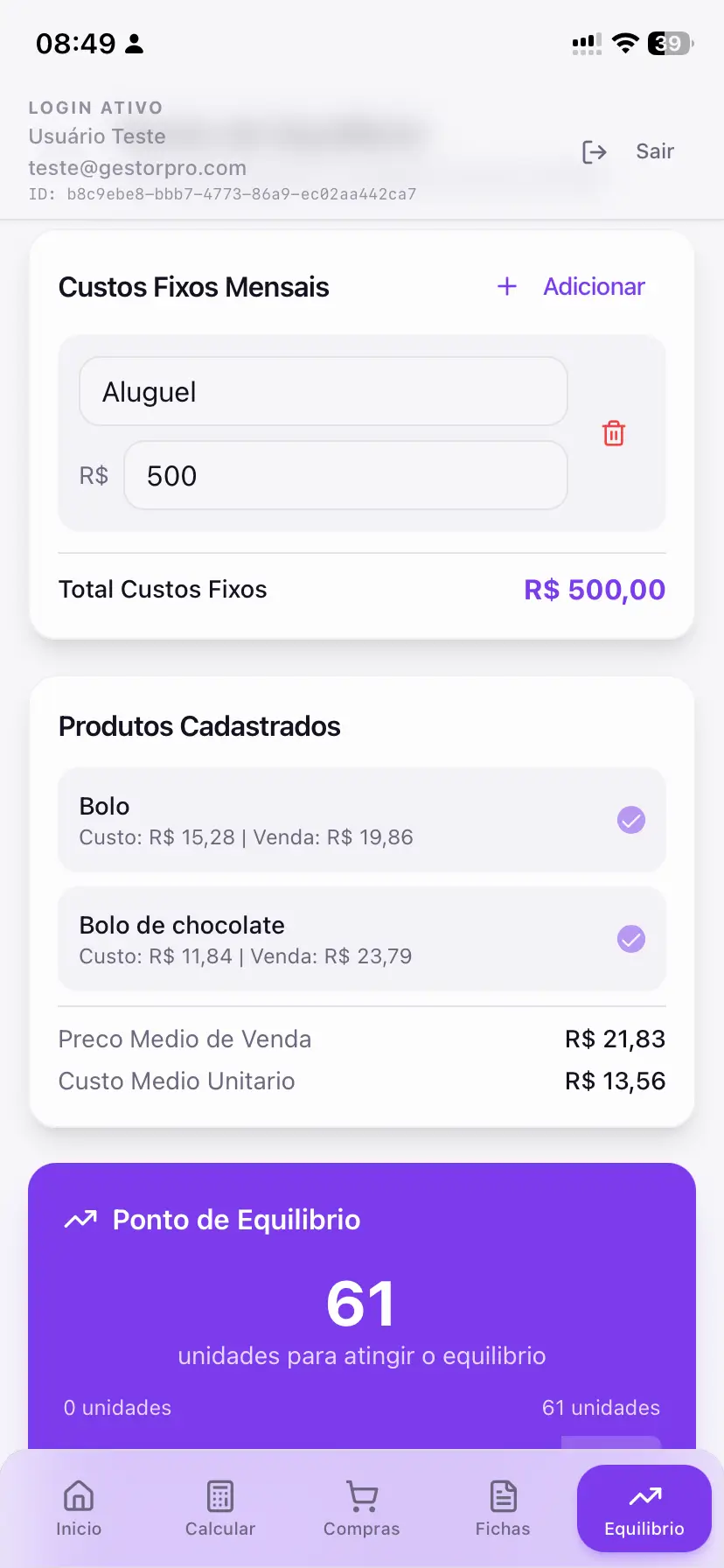Click the Sair logout button
The width and height of the screenshot is (724, 1568).
654,150
